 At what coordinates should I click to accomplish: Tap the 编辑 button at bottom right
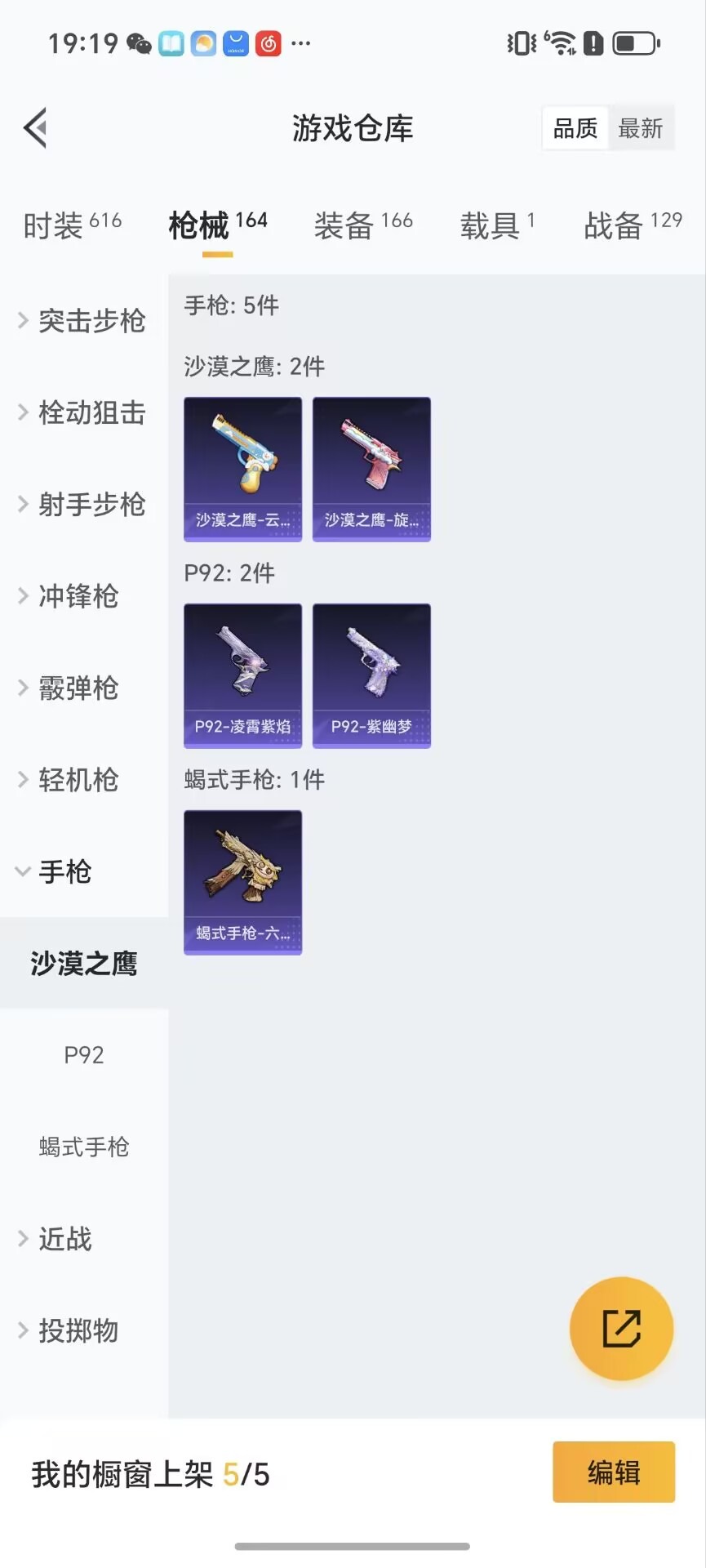pos(613,1472)
